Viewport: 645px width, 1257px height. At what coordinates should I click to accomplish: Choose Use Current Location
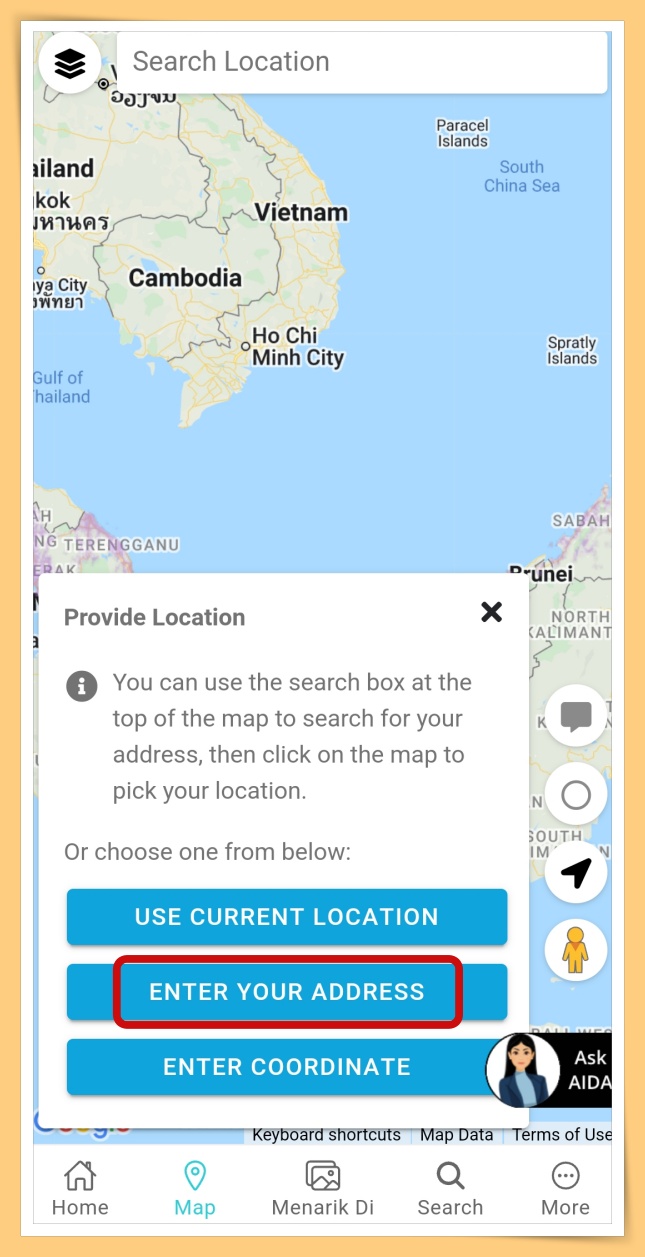click(287, 917)
